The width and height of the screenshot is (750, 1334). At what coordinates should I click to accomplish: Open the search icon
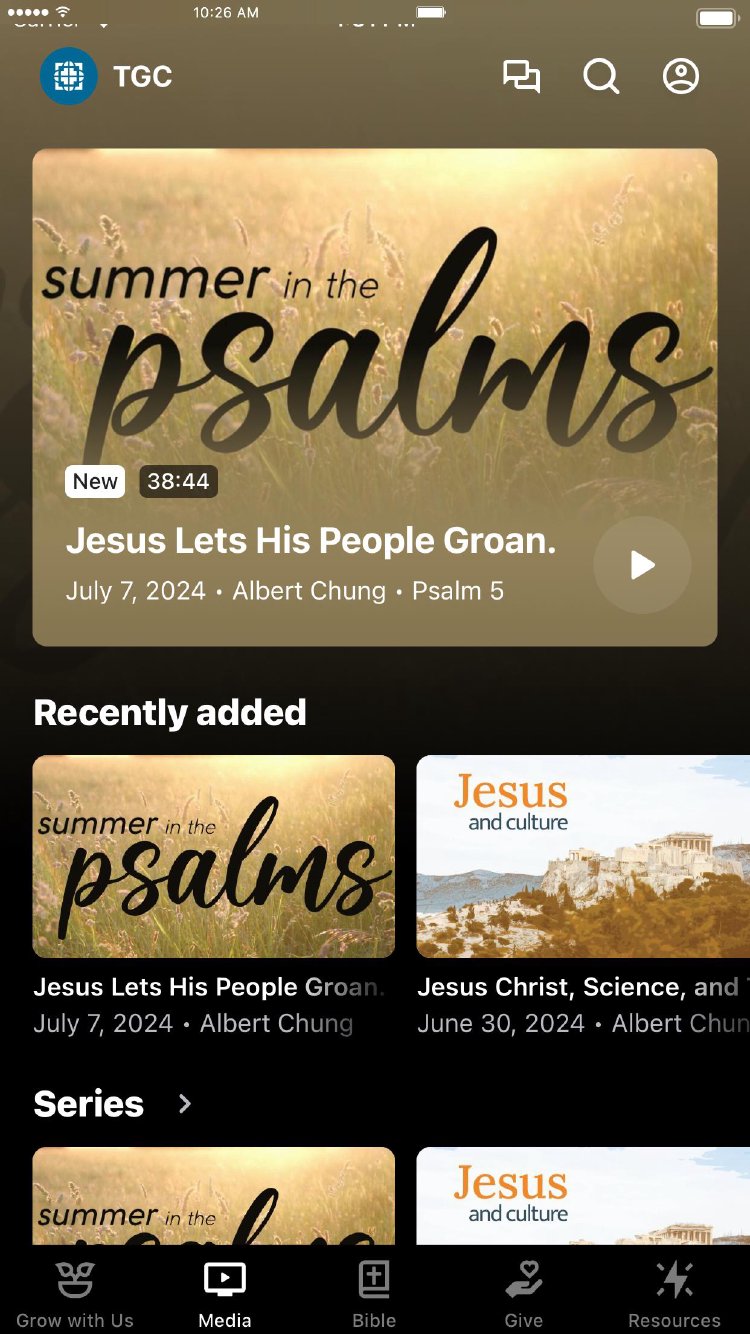pos(601,77)
